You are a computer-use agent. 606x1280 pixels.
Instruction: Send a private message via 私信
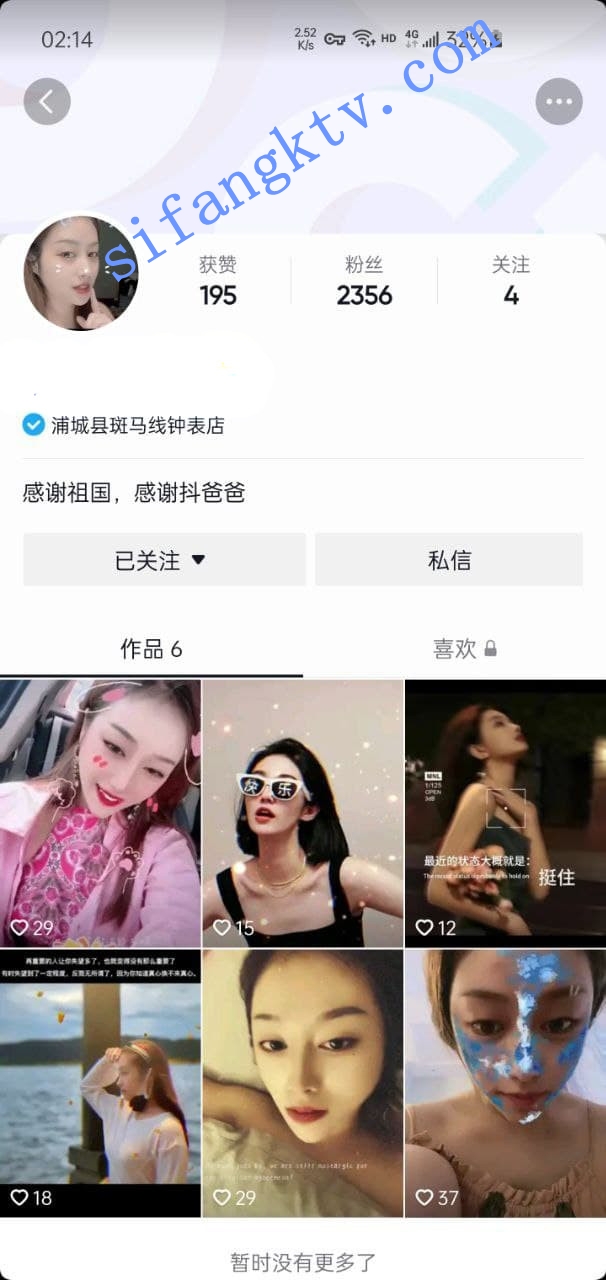(449, 560)
